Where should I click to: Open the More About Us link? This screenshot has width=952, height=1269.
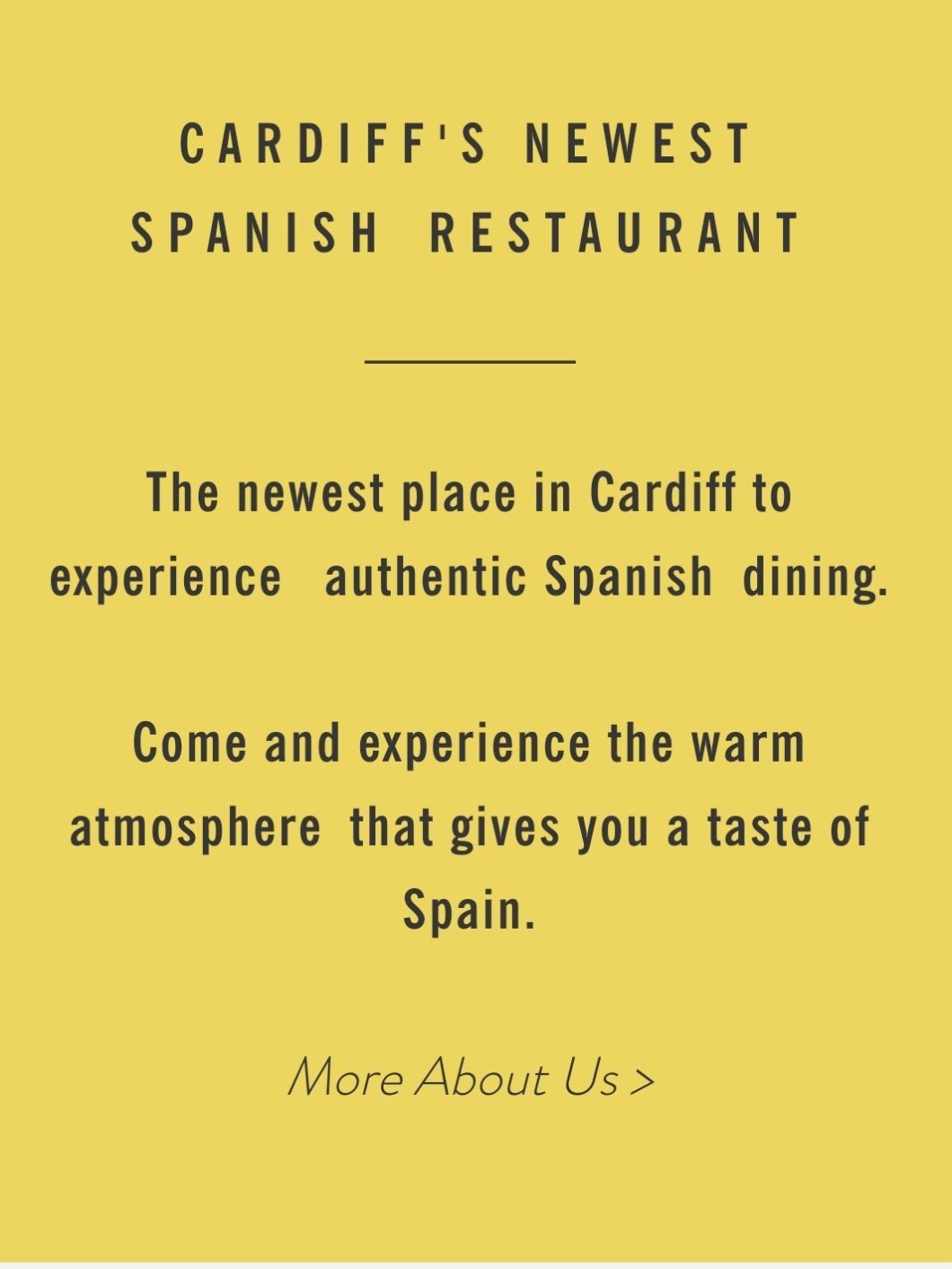click(471, 1077)
